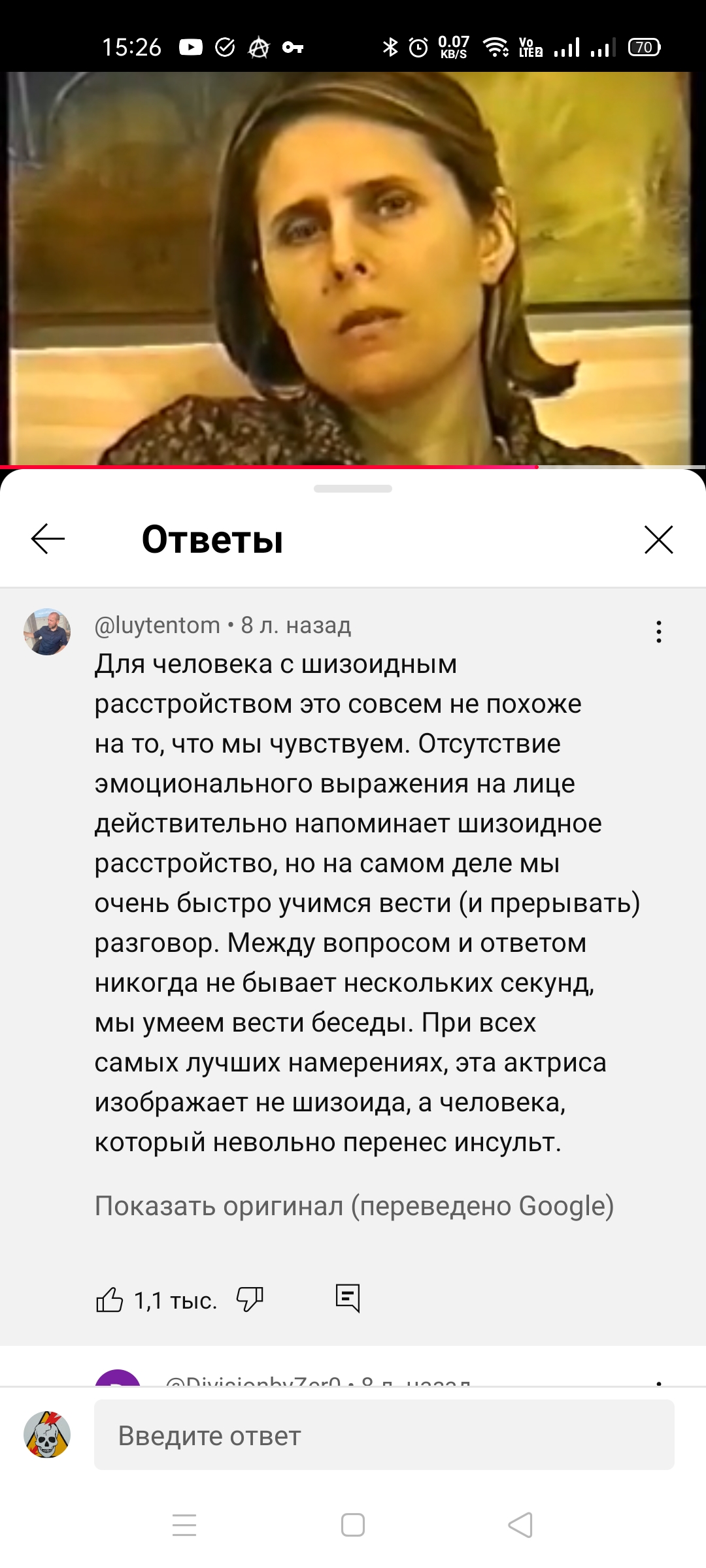Go back from the Ответы replies panel

pyautogui.click(x=48, y=539)
